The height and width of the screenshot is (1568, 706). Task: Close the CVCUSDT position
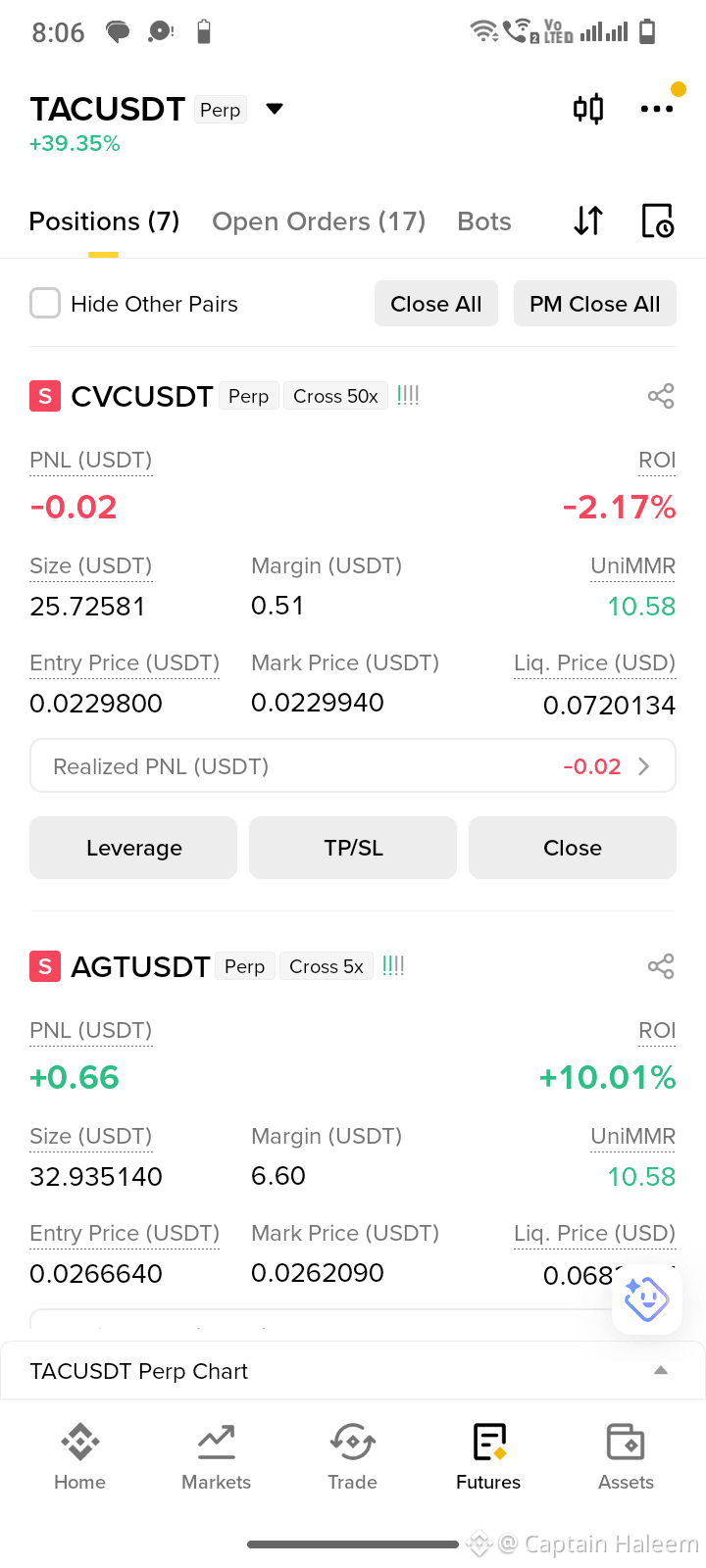573,848
